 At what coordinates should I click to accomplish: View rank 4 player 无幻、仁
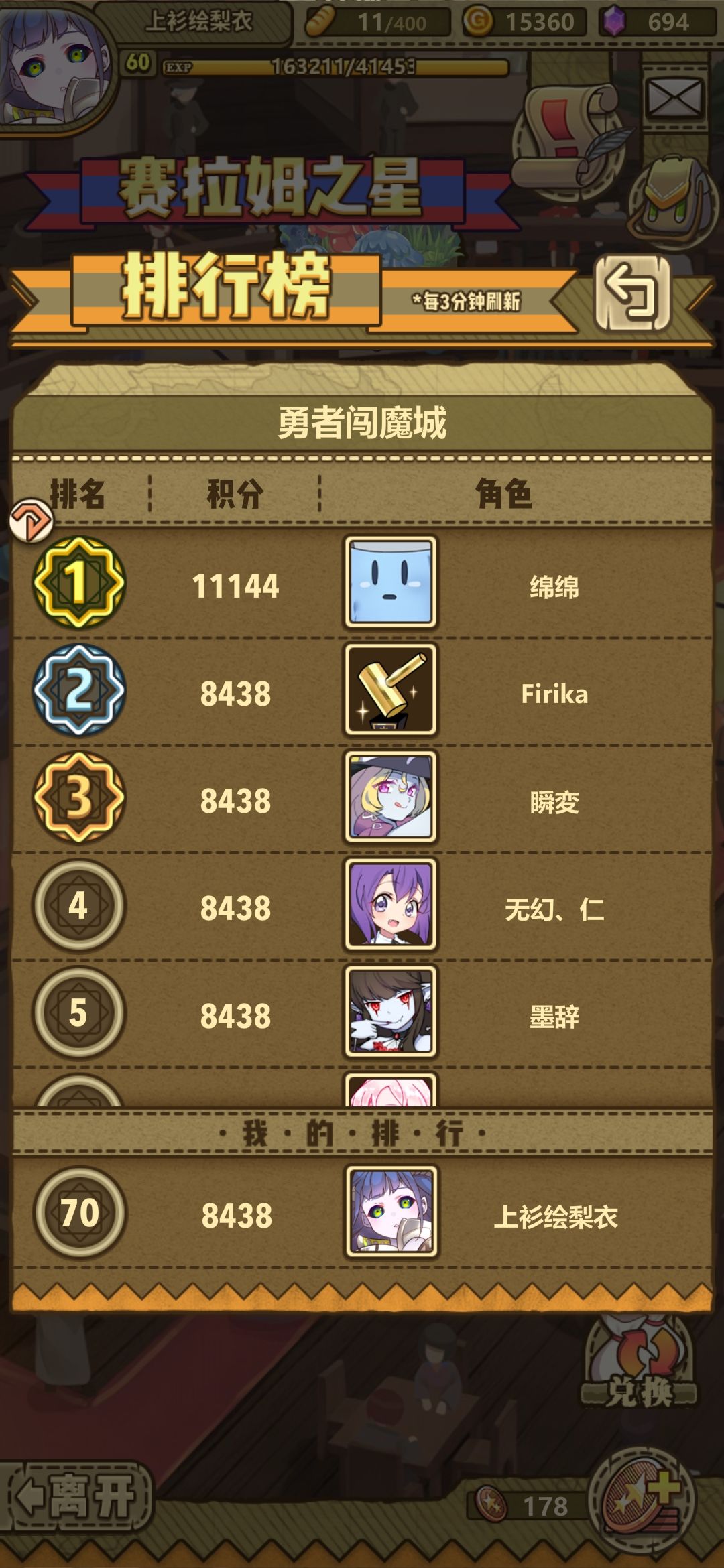362,905
